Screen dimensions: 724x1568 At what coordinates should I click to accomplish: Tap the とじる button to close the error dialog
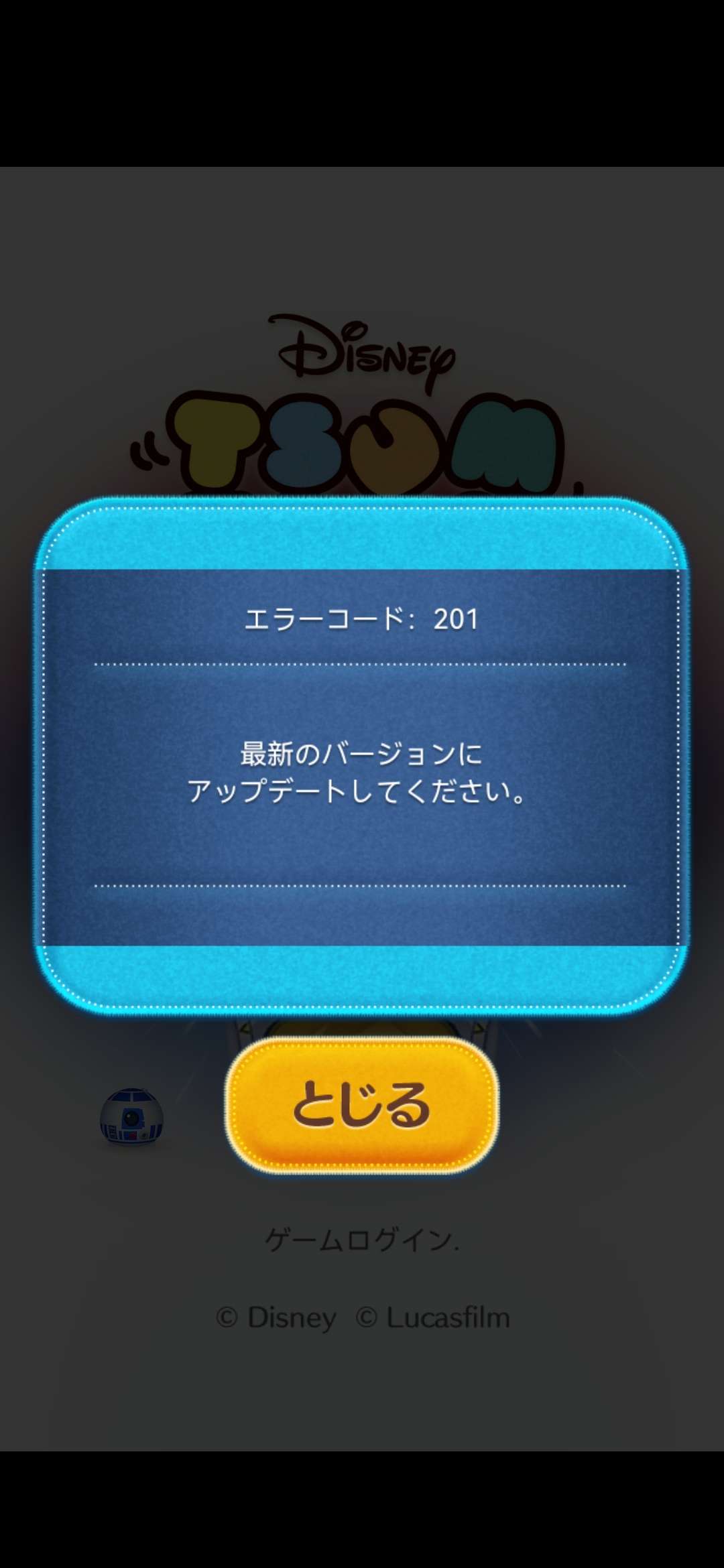362,1106
